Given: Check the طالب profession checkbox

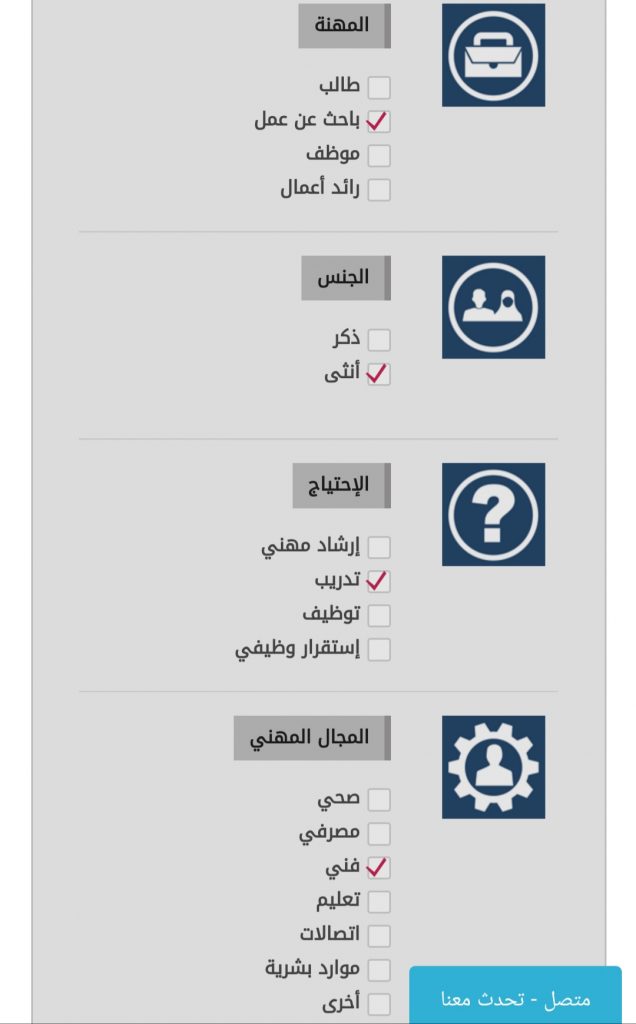Looking at the screenshot, I should (x=379, y=88).
